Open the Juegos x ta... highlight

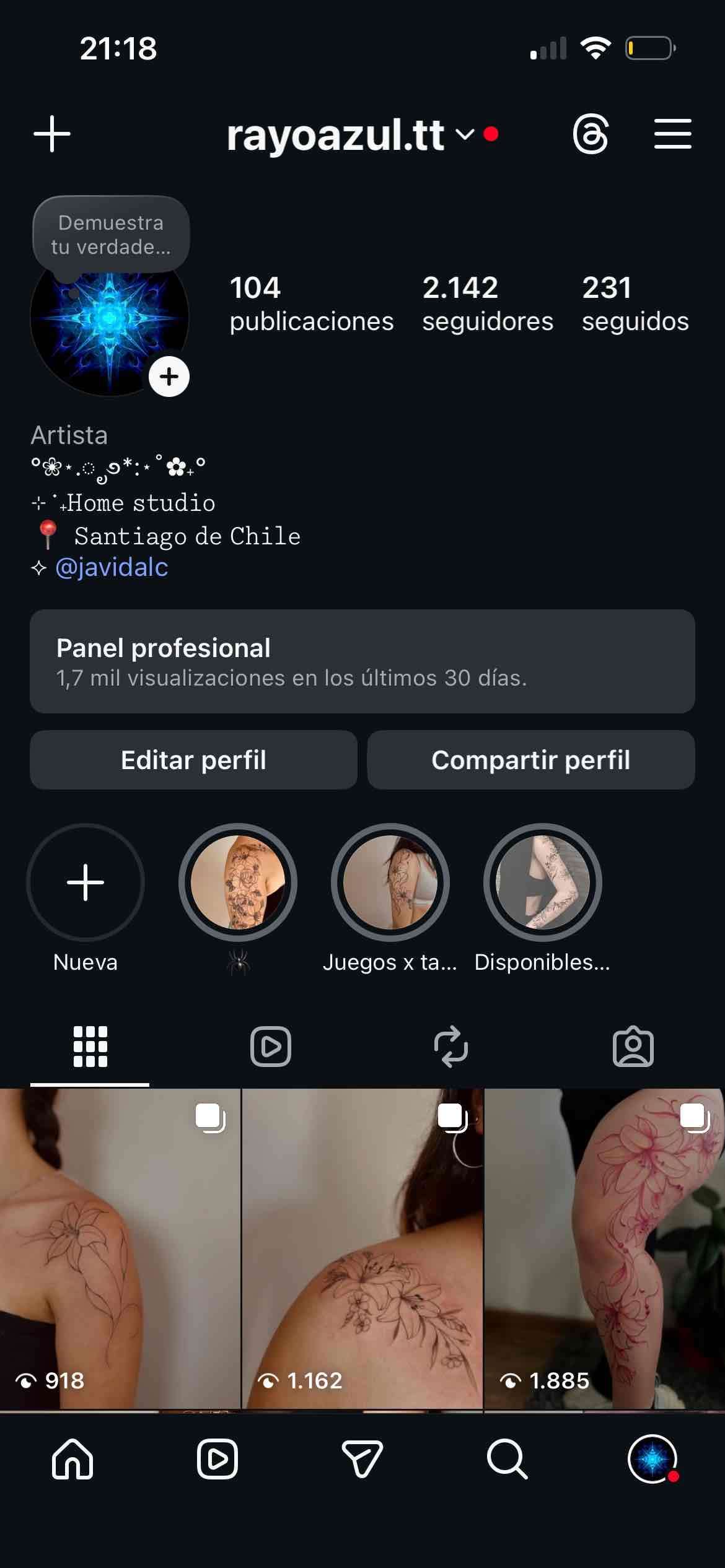(x=390, y=882)
